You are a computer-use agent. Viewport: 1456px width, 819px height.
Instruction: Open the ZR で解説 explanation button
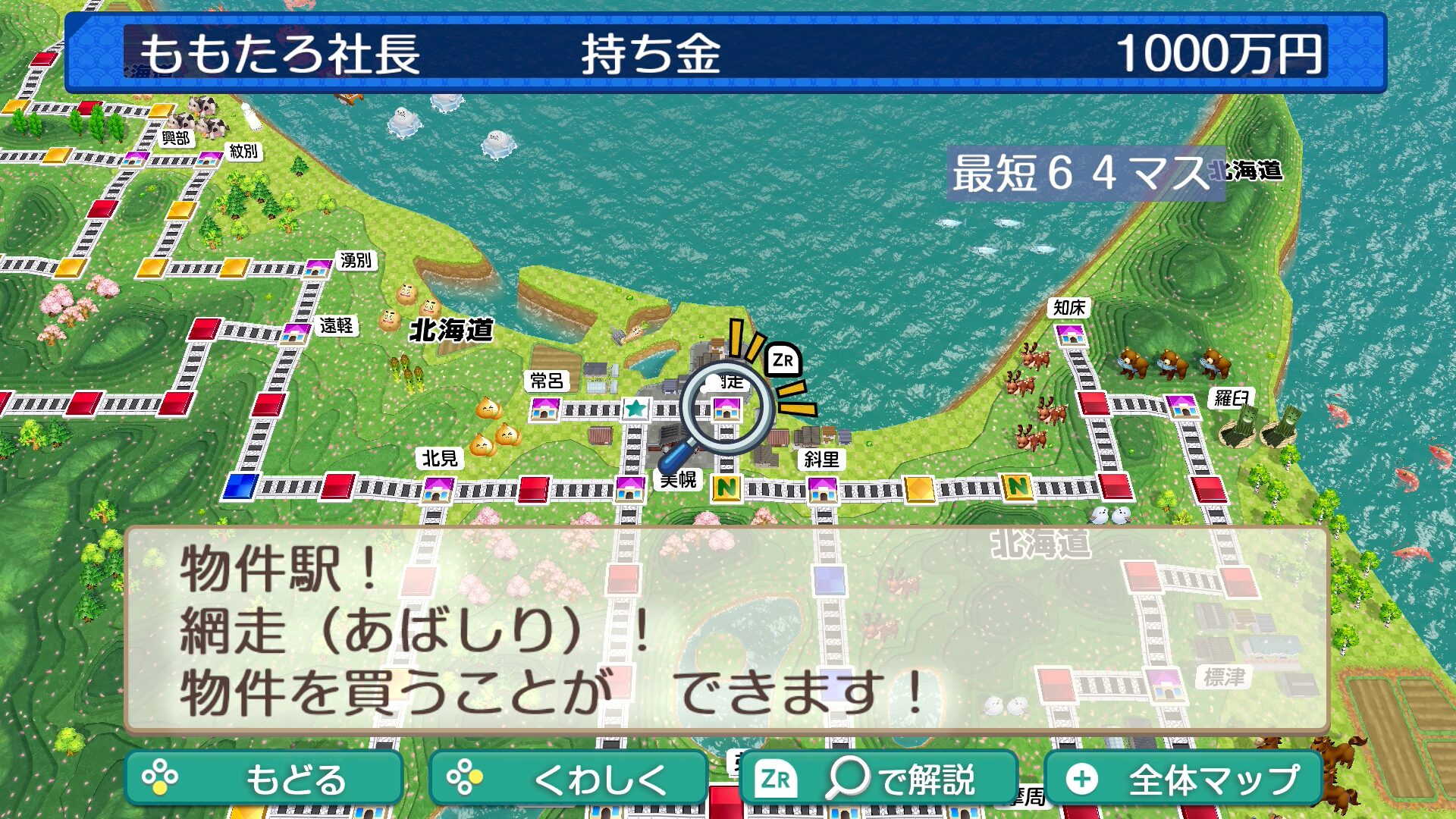coord(878,779)
